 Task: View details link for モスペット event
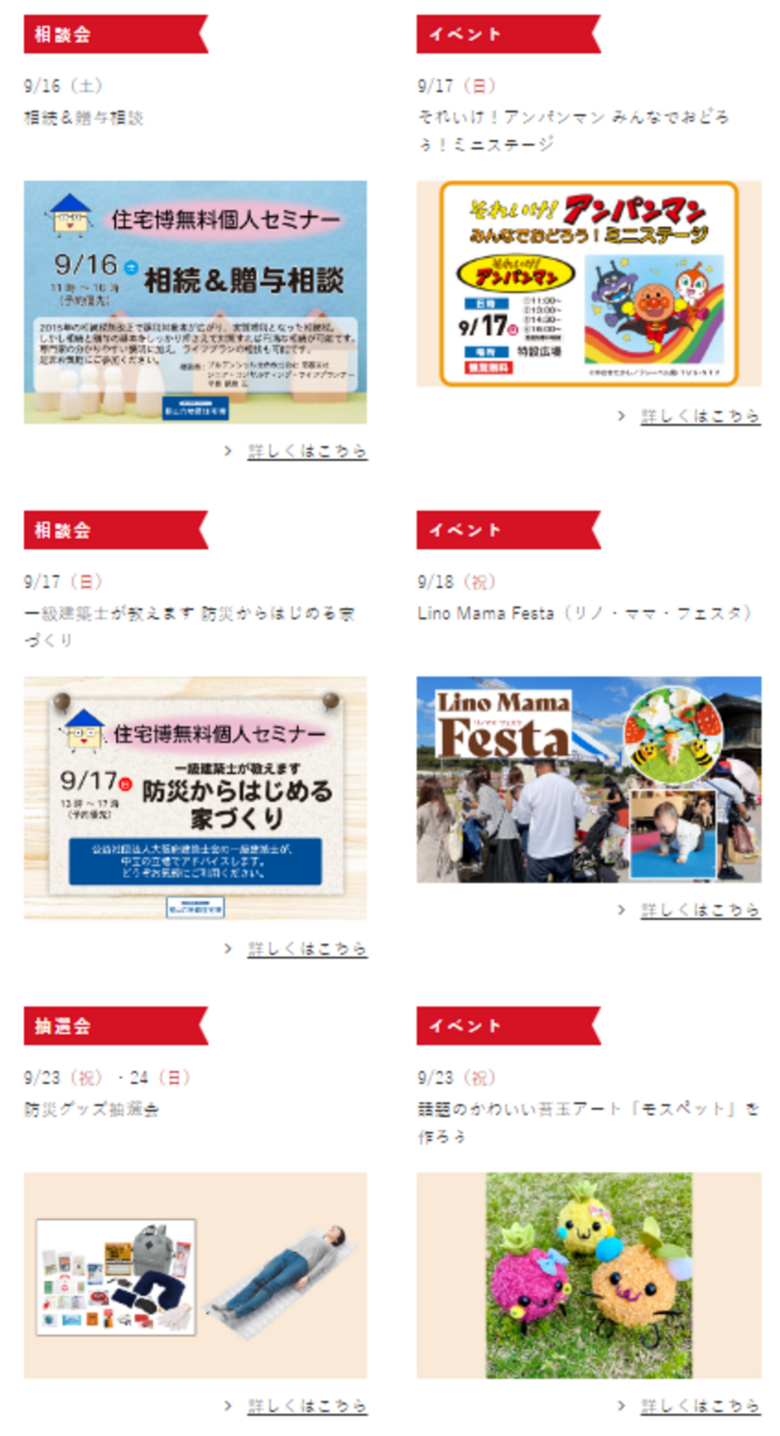[700, 1405]
